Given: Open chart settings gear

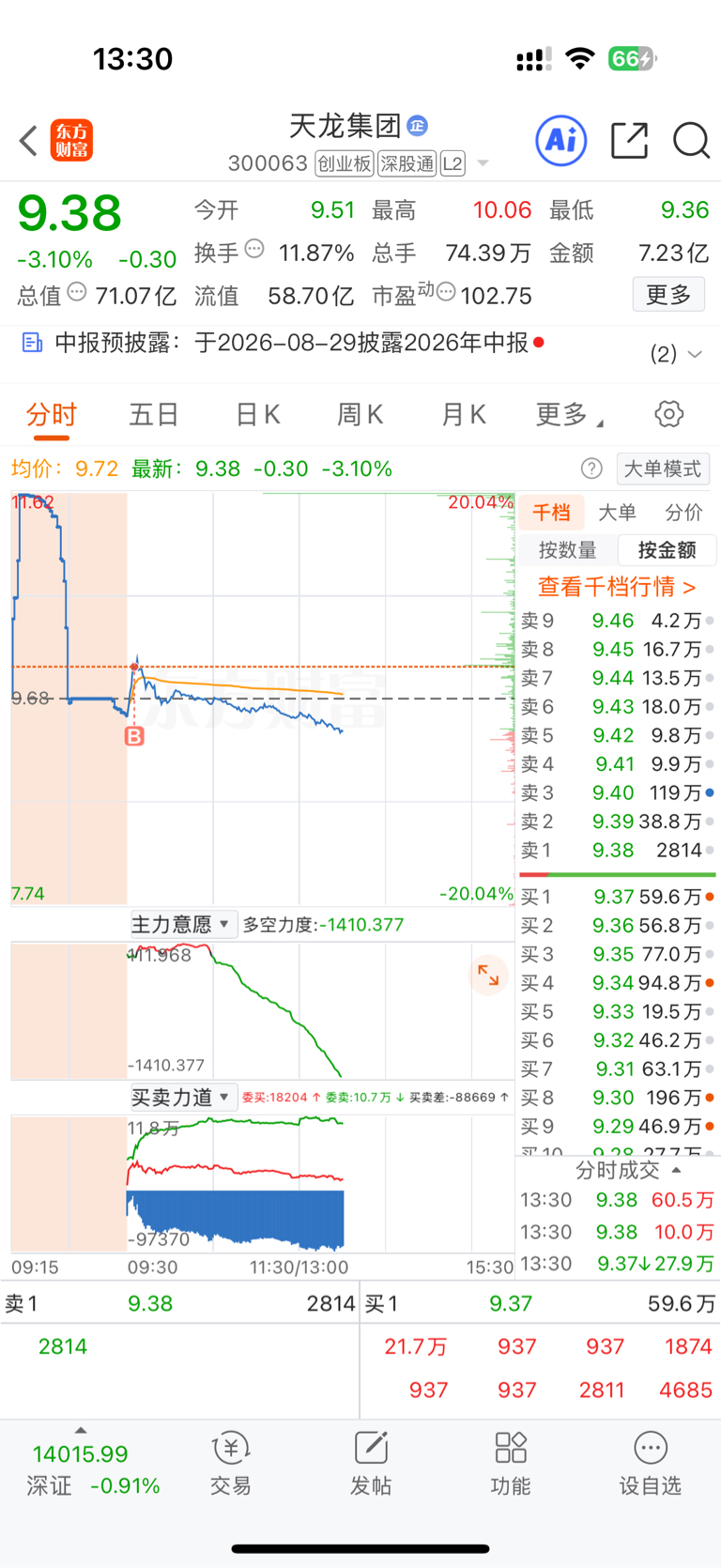Looking at the screenshot, I should pos(669,414).
